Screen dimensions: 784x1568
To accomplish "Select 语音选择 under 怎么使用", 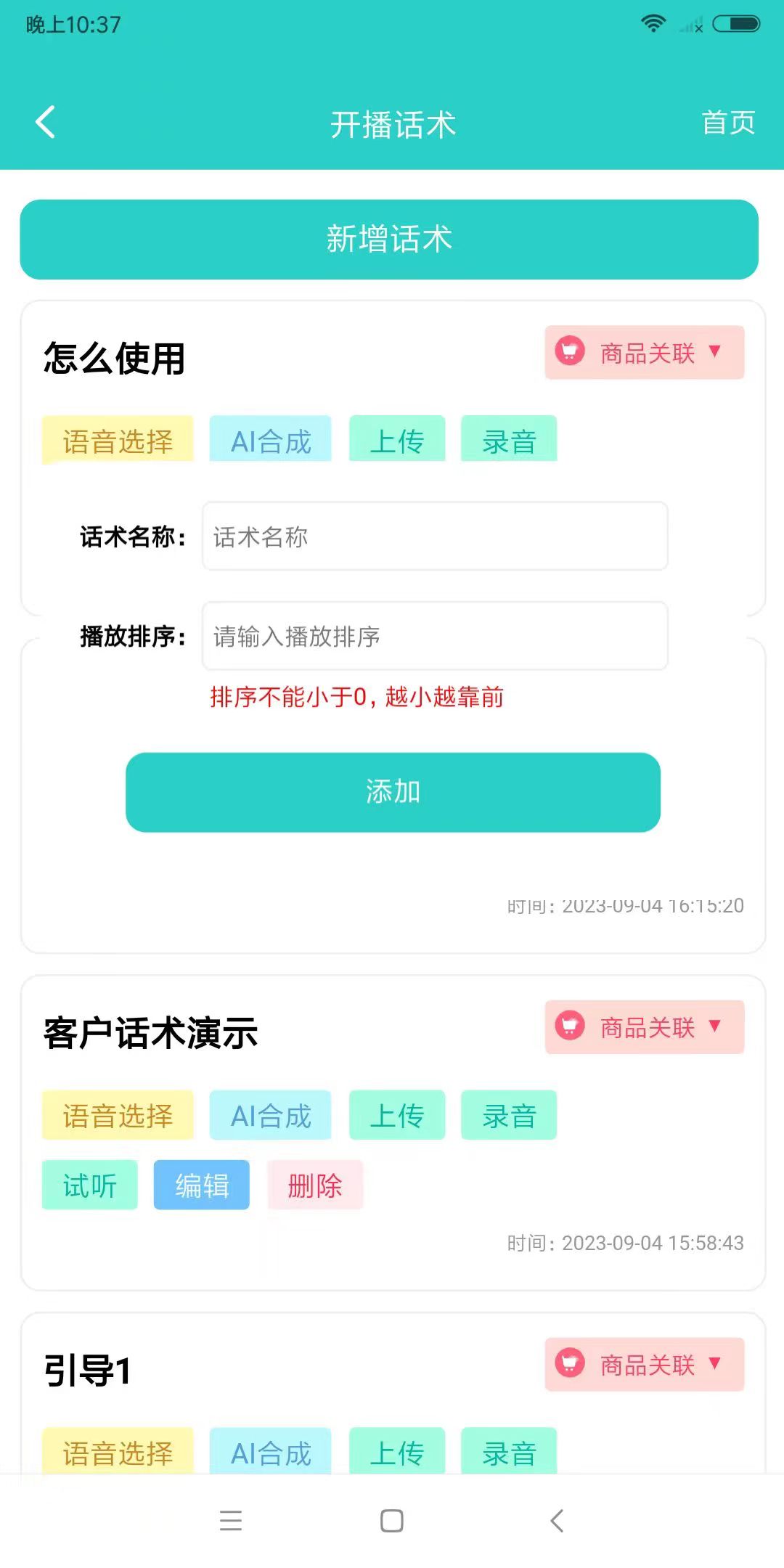I will tap(118, 440).
